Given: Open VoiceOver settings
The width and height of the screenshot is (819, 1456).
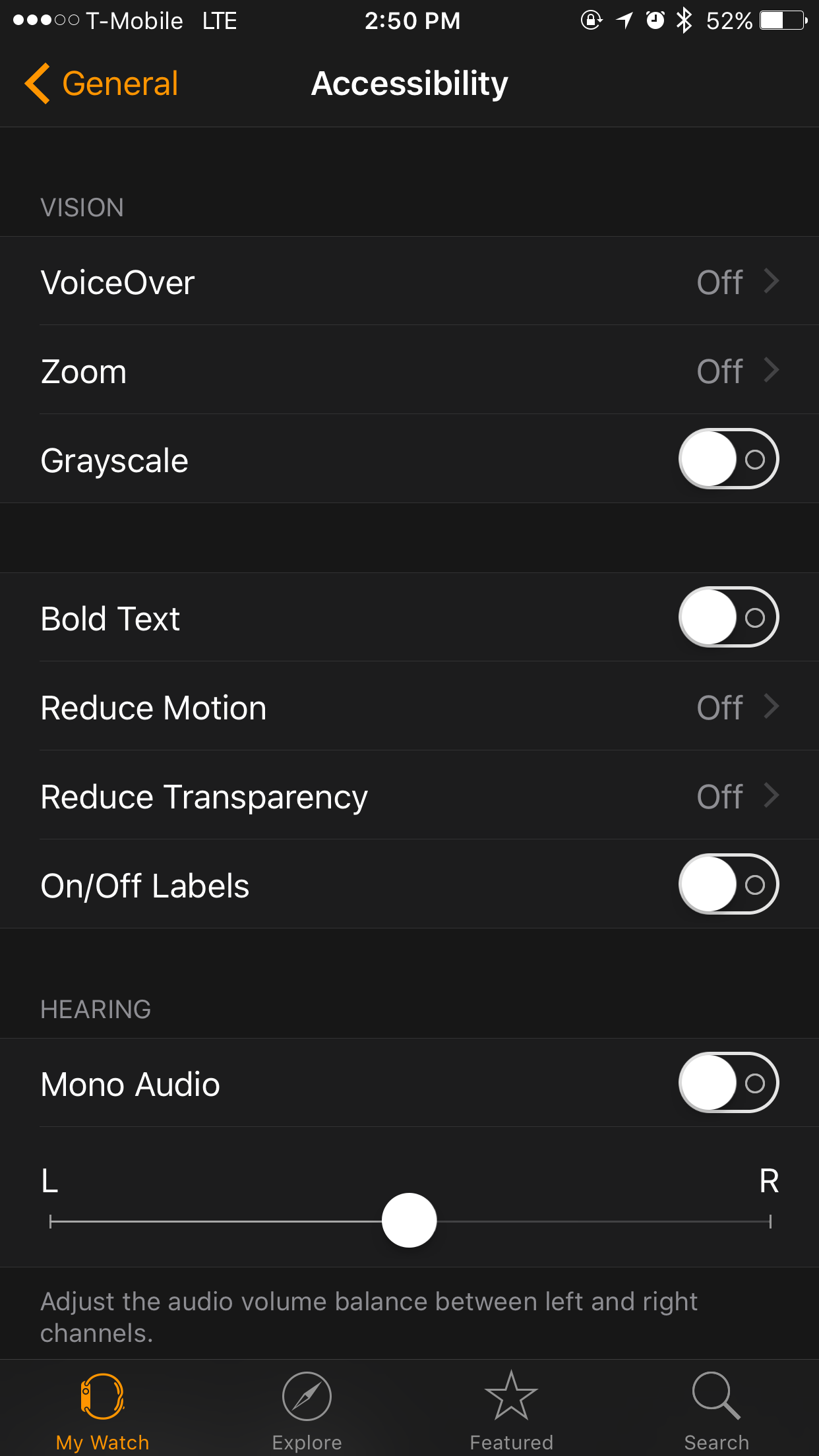Looking at the screenshot, I should coord(409,282).
